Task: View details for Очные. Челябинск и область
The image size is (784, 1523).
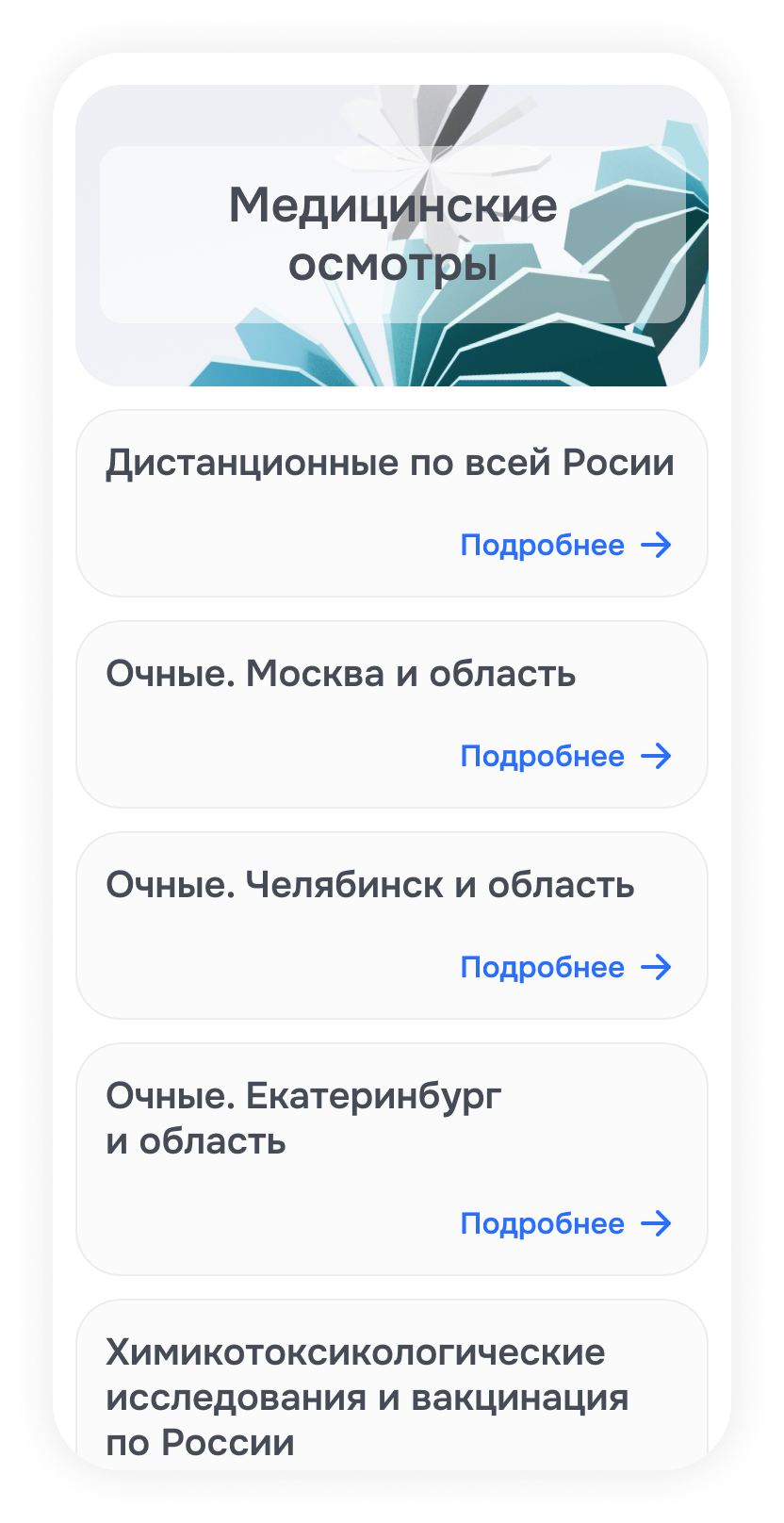Action: click(x=565, y=967)
